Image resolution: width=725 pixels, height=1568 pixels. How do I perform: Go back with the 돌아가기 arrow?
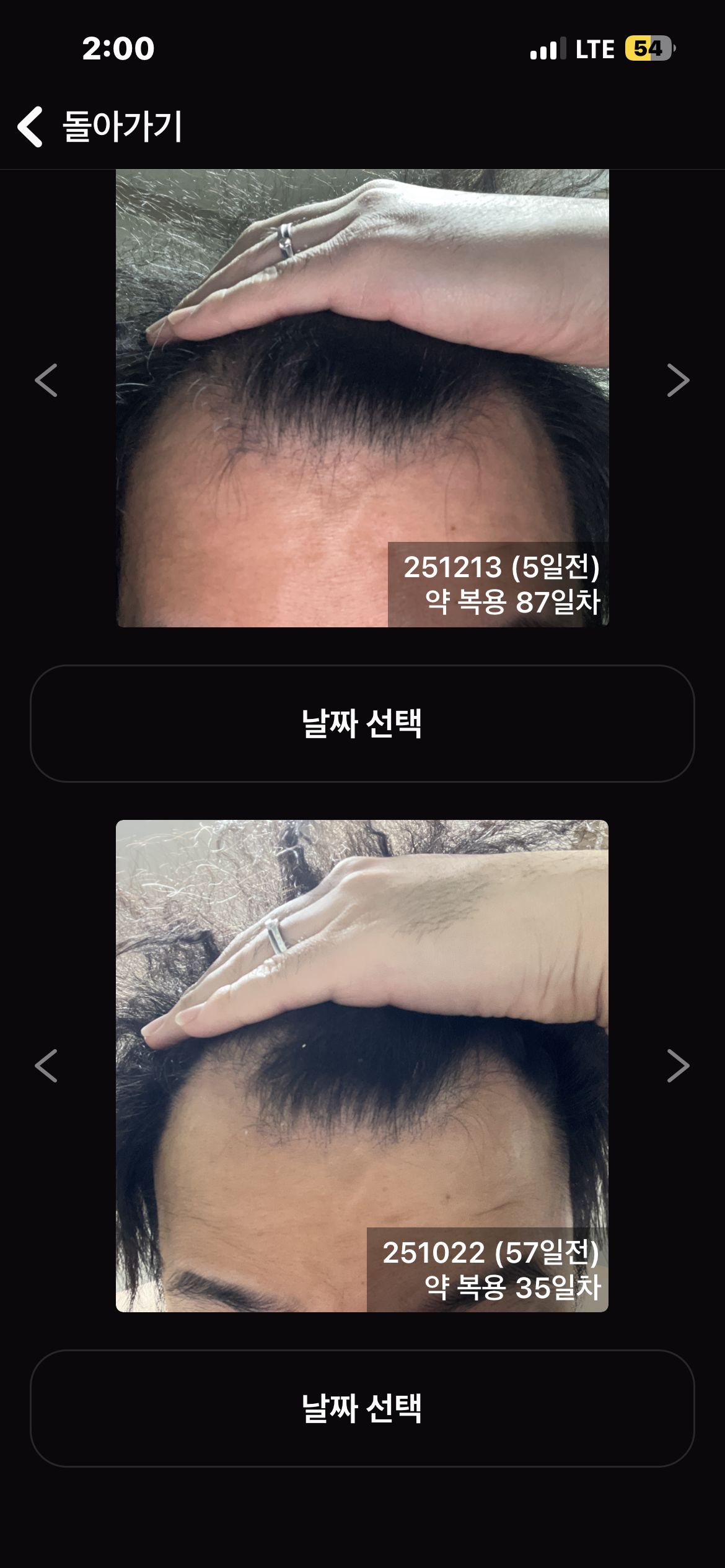(x=30, y=126)
